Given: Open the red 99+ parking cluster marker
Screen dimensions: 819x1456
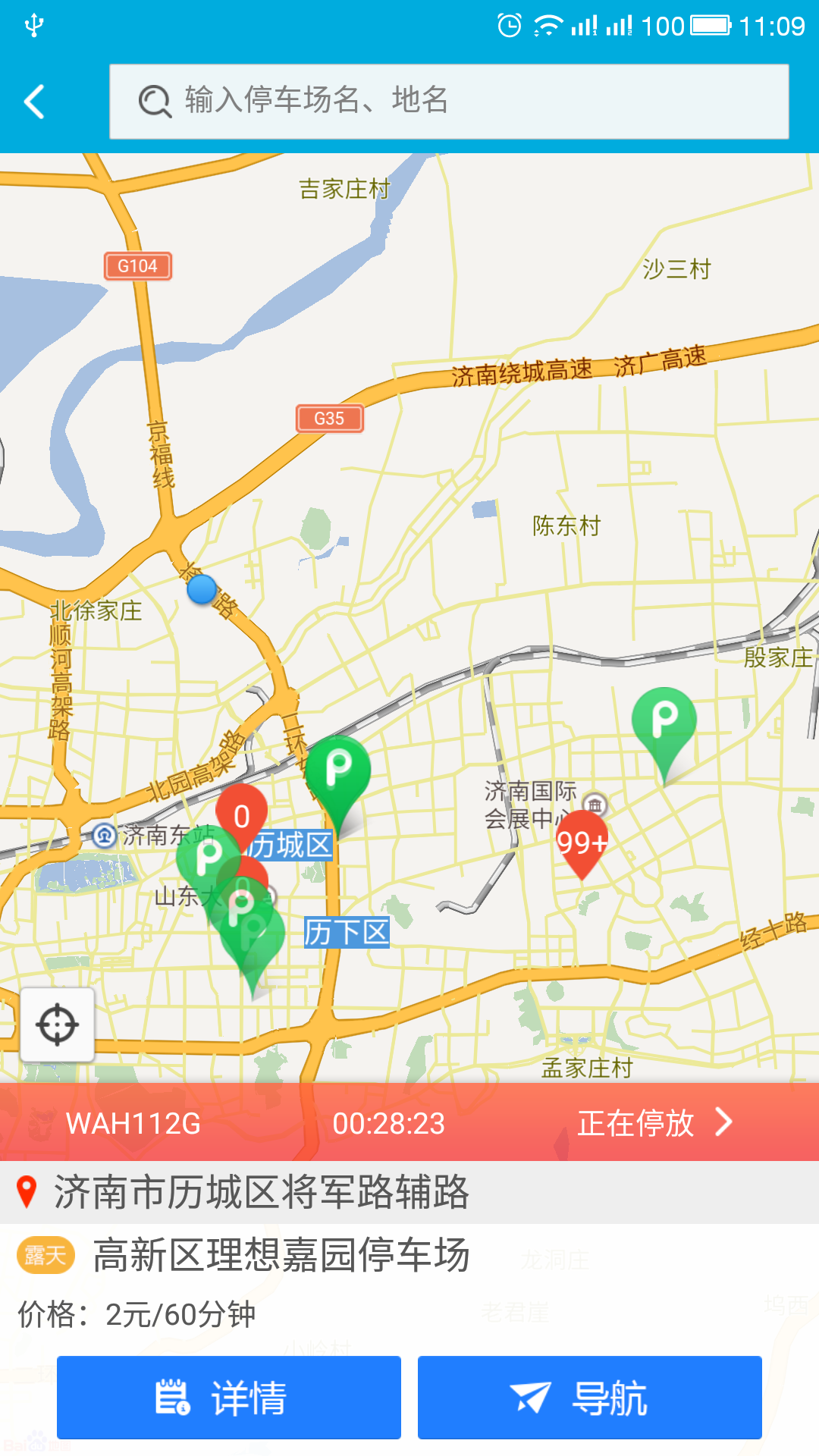Looking at the screenshot, I should tap(584, 842).
